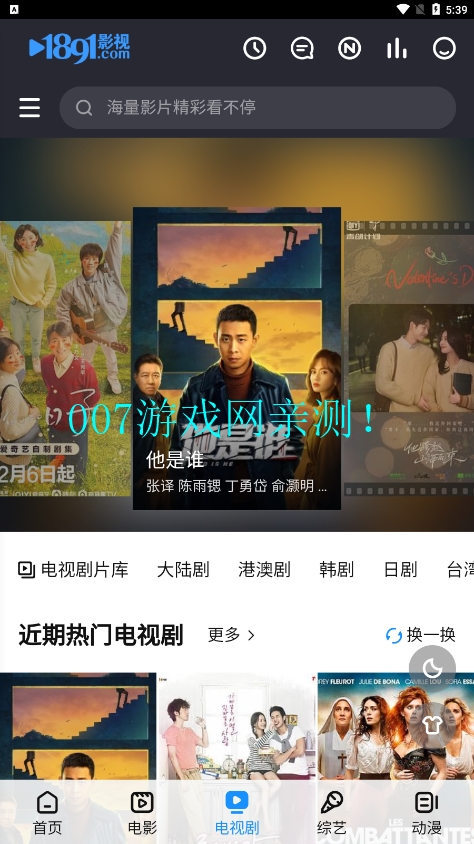Toggle night mode moon button
The image size is (474, 844).
tap(432, 669)
